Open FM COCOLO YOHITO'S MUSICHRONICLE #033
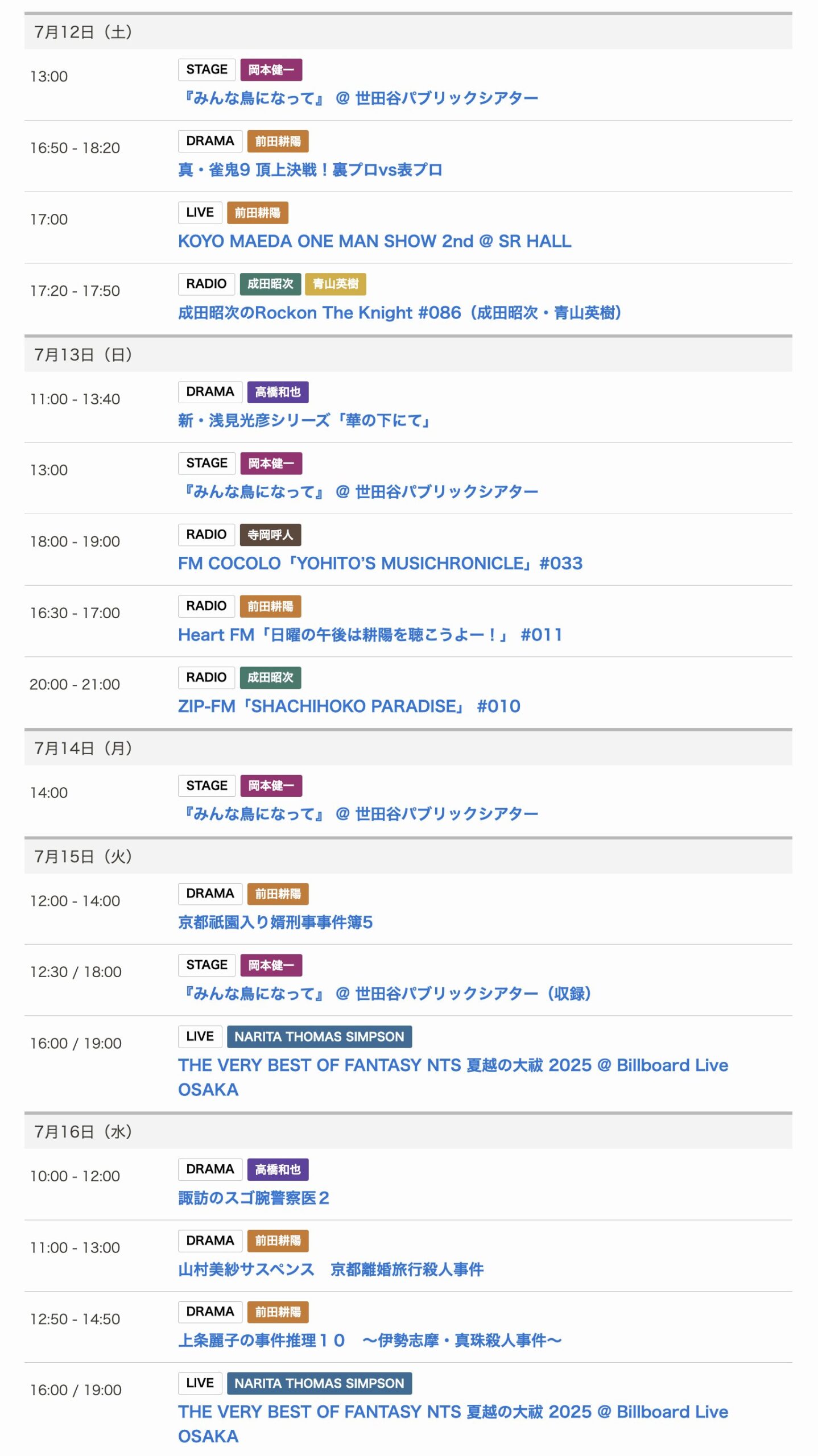 coord(380,563)
